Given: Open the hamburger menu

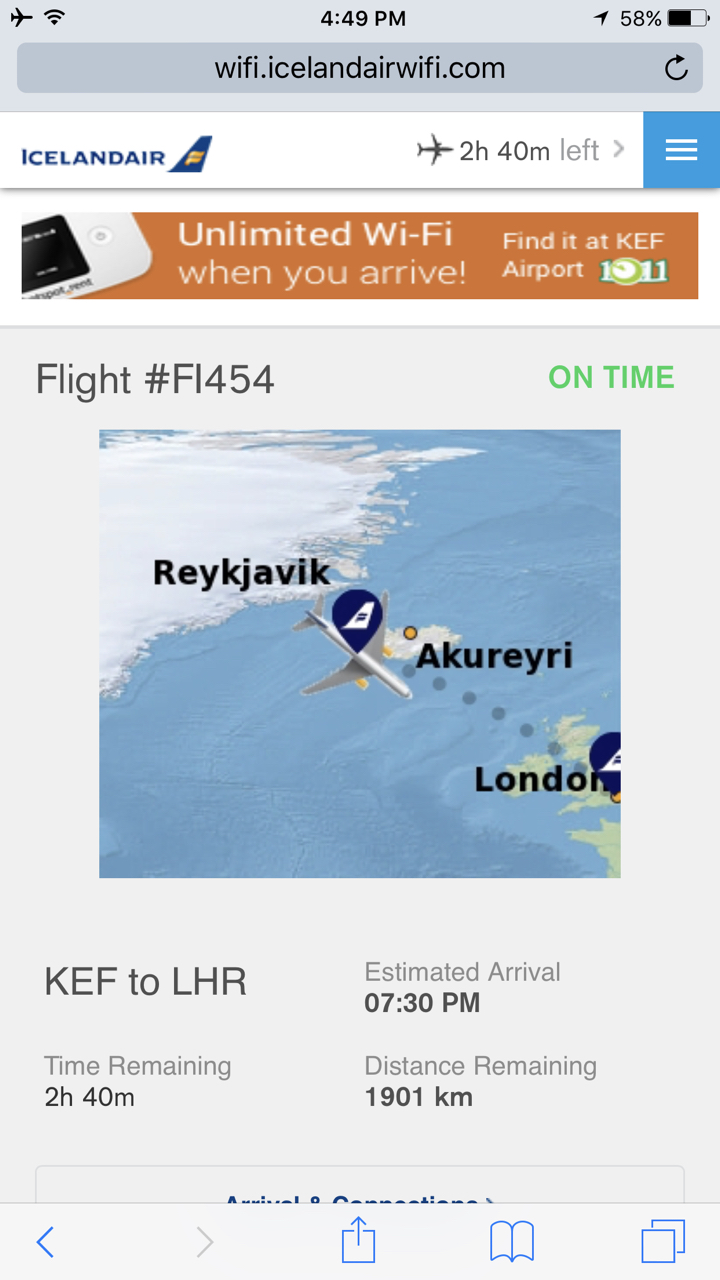Looking at the screenshot, I should (x=681, y=150).
